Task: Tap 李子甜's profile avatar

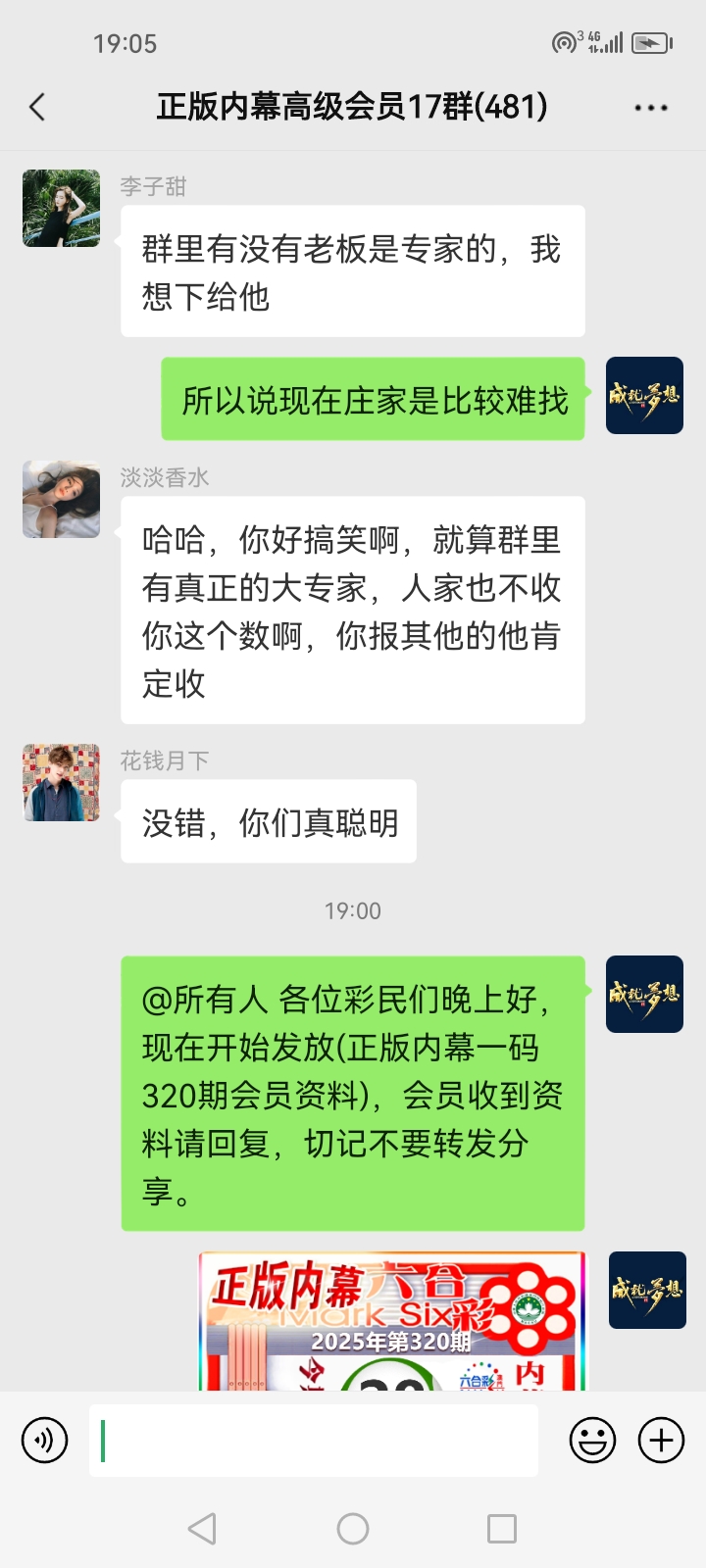Action: (x=61, y=209)
